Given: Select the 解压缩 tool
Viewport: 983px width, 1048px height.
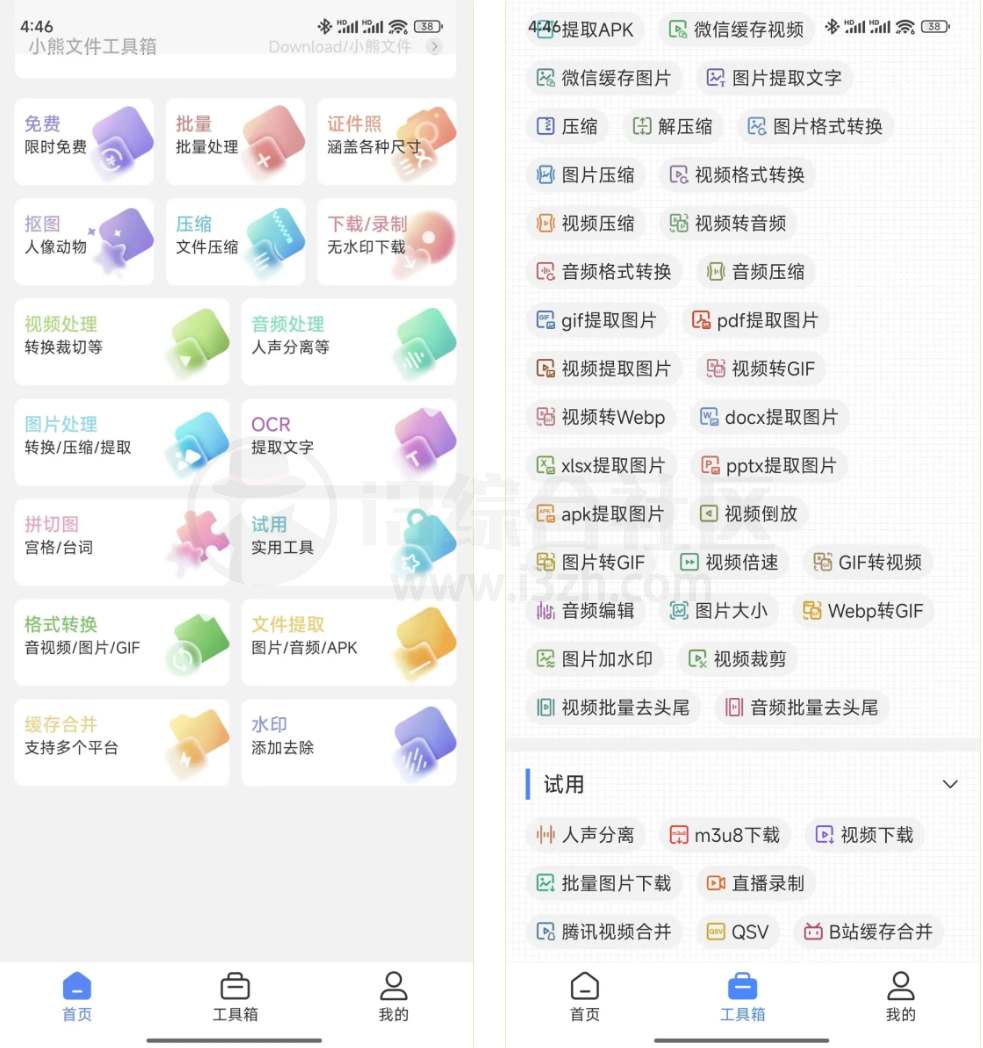Looking at the screenshot, I should click(672, 126).
